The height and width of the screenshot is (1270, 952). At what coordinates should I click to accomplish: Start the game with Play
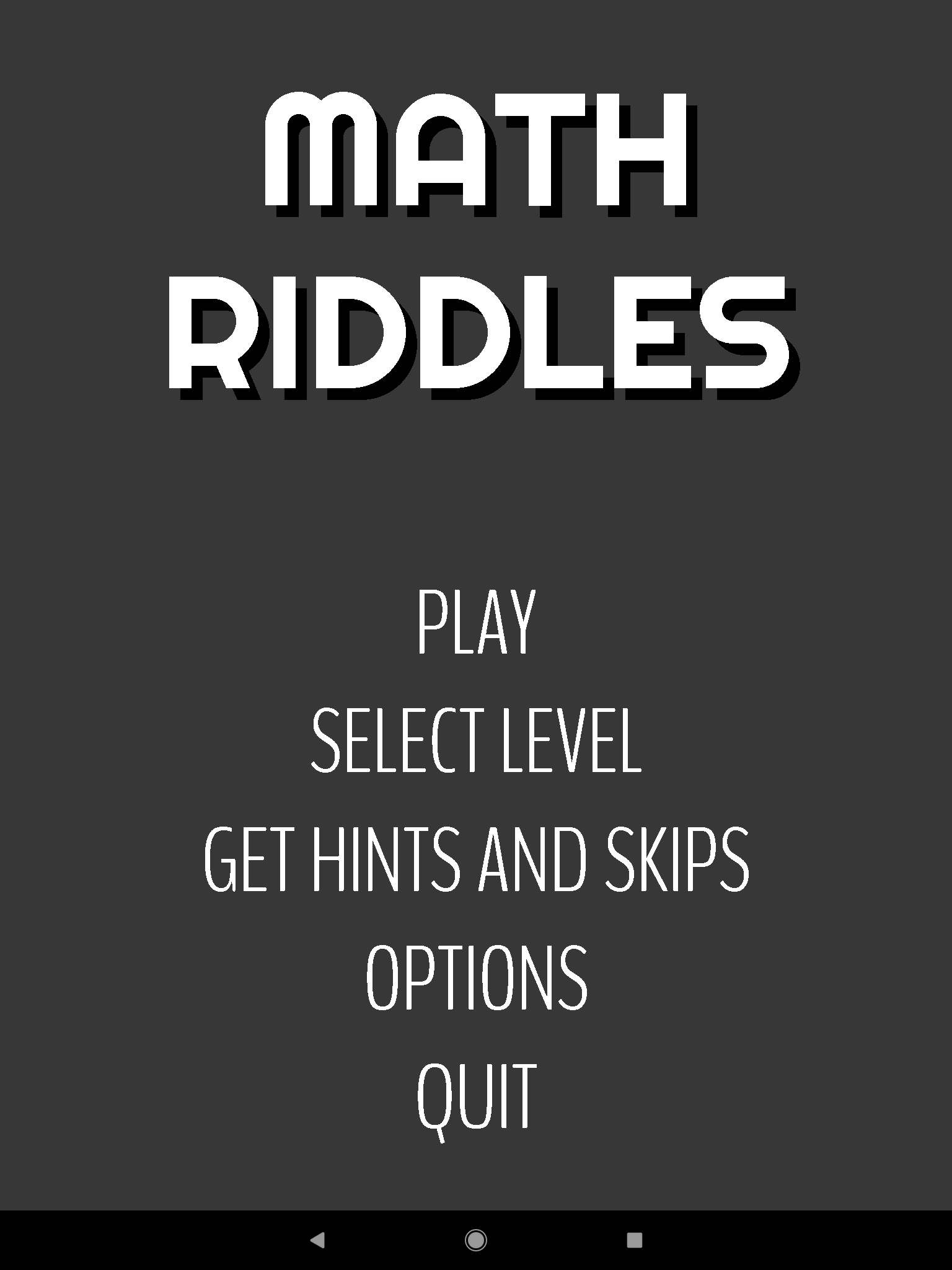[x=475, y=622]
